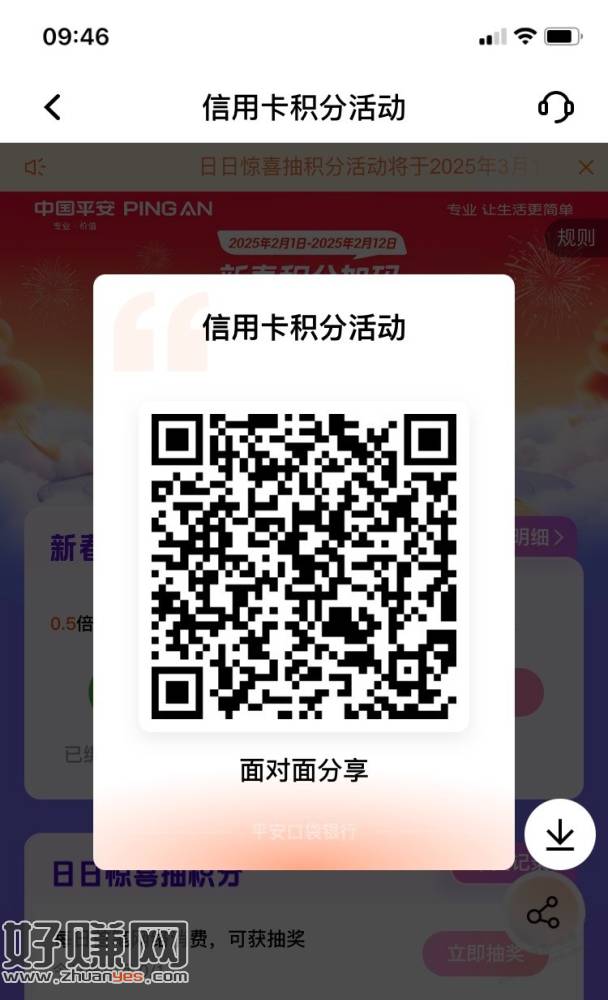Open the 规则 rules button

click(x=576, y=237)
